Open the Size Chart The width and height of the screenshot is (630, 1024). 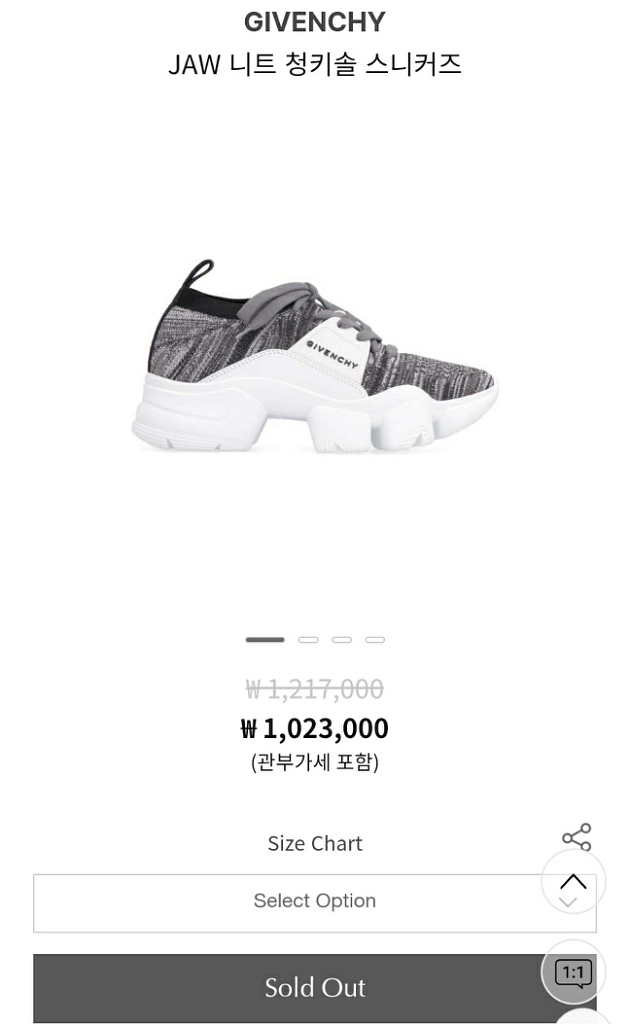coord(315,843)
